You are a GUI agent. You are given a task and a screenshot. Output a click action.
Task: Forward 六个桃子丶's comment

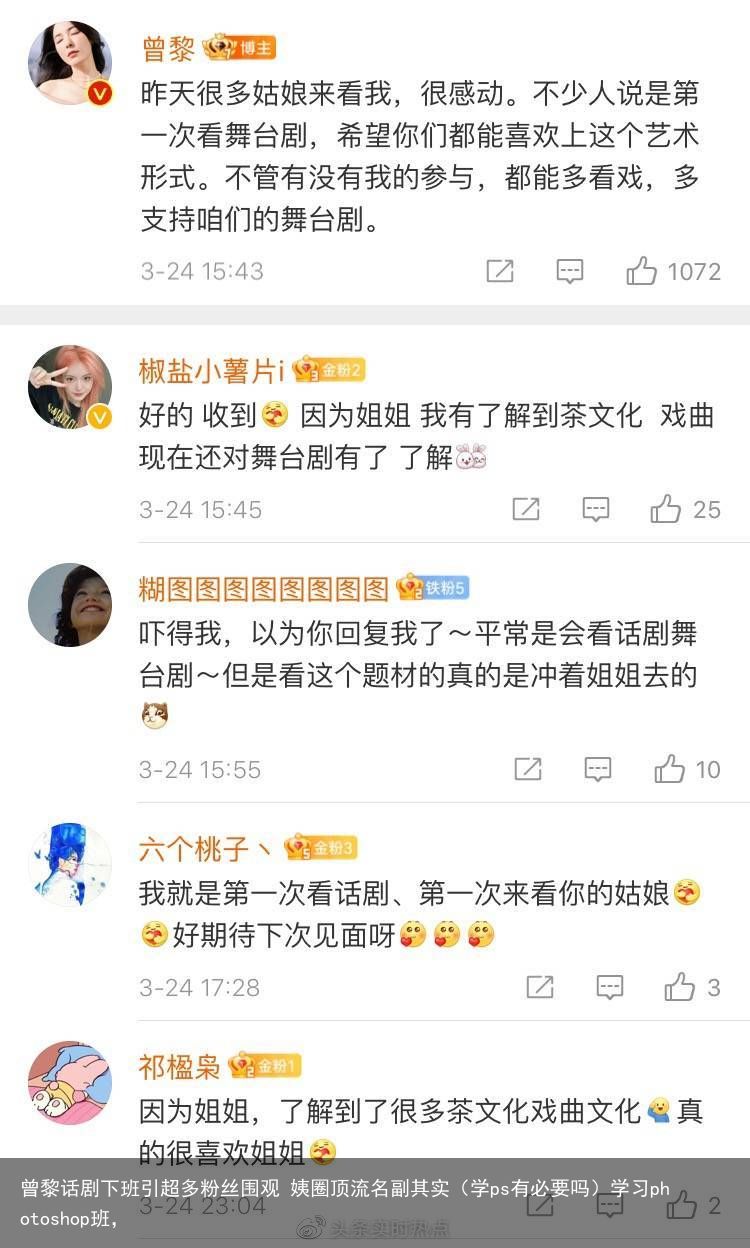(x=540, y=987)
